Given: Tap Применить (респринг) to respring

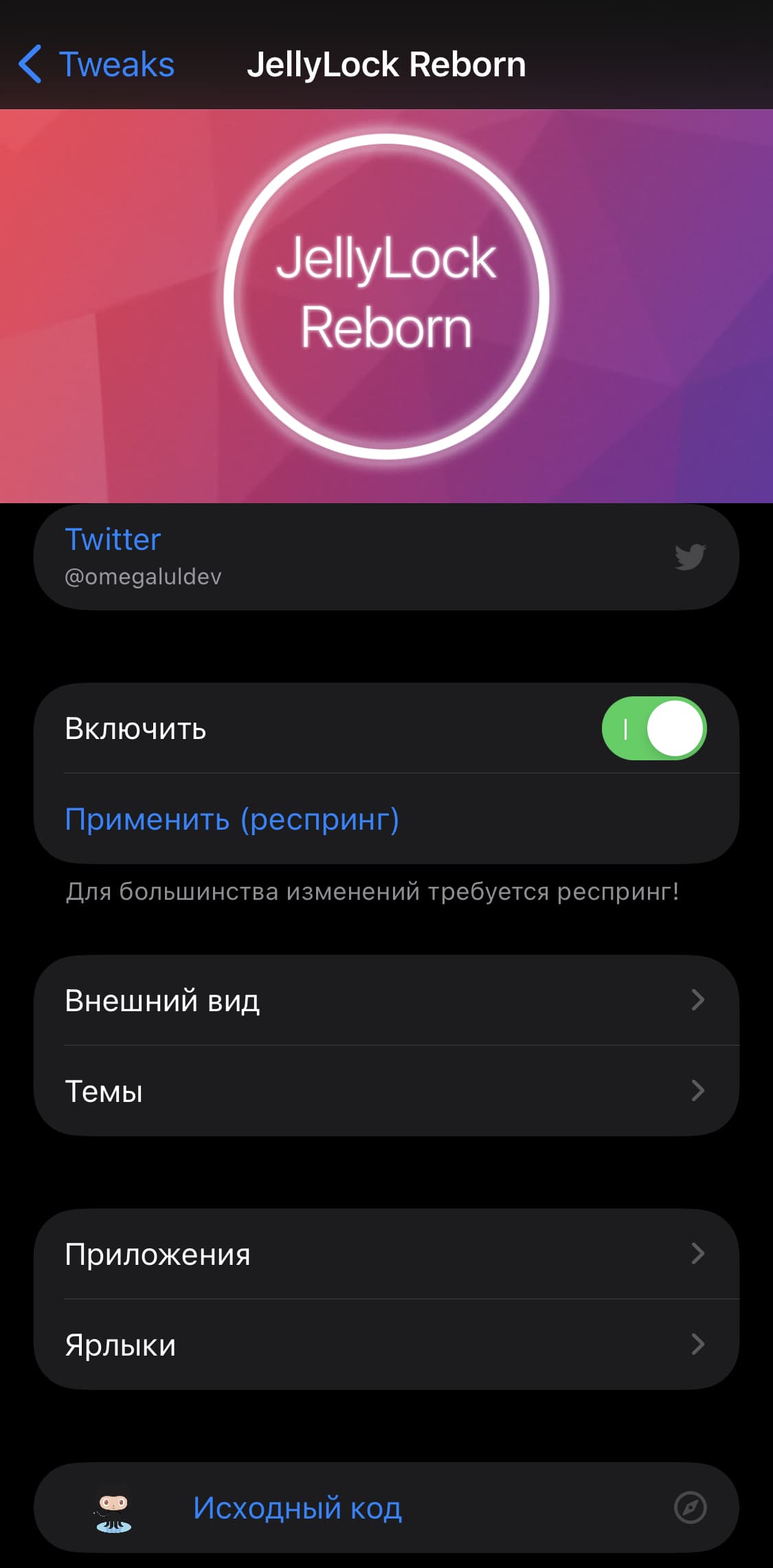Looking at the screenshot, I should point(232,819).
